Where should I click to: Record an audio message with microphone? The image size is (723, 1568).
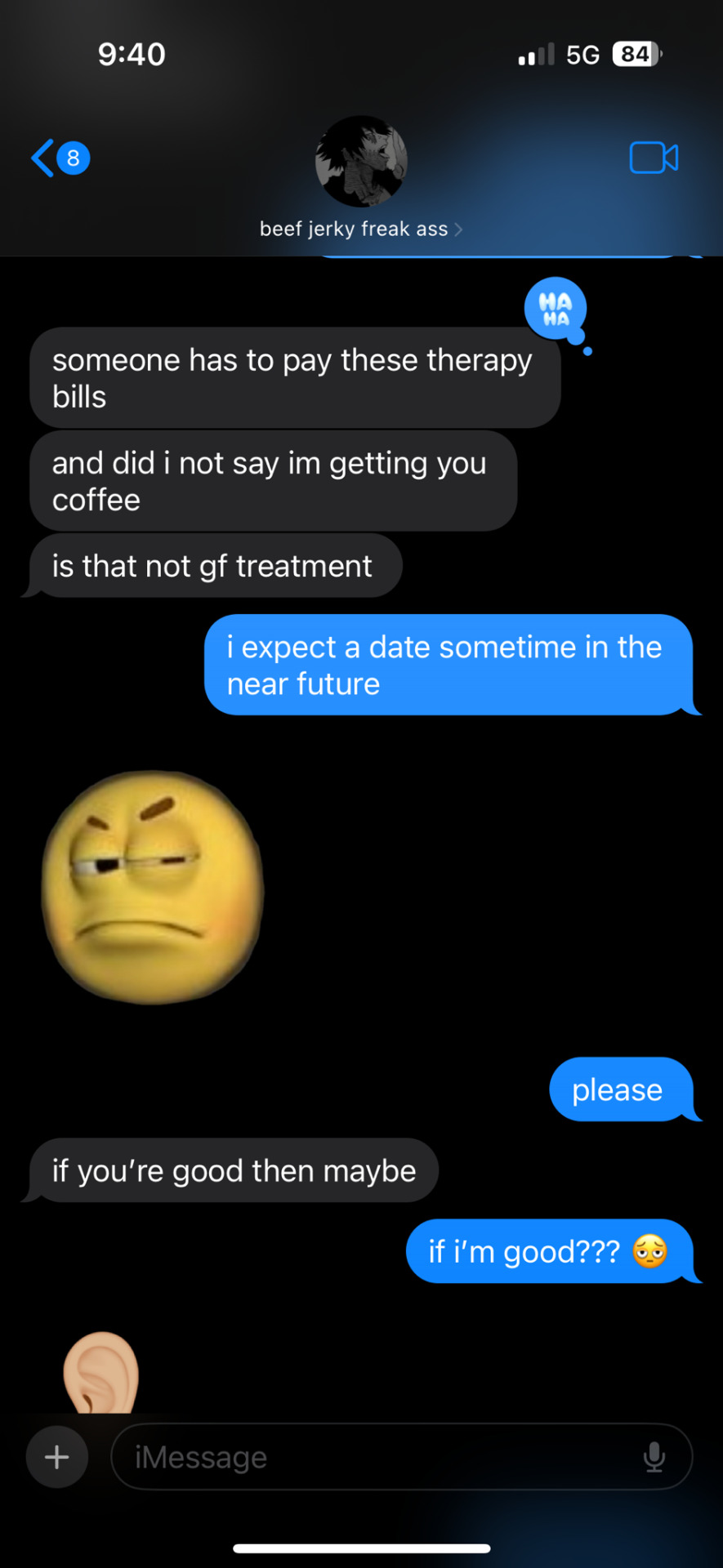coord(654,1457)
